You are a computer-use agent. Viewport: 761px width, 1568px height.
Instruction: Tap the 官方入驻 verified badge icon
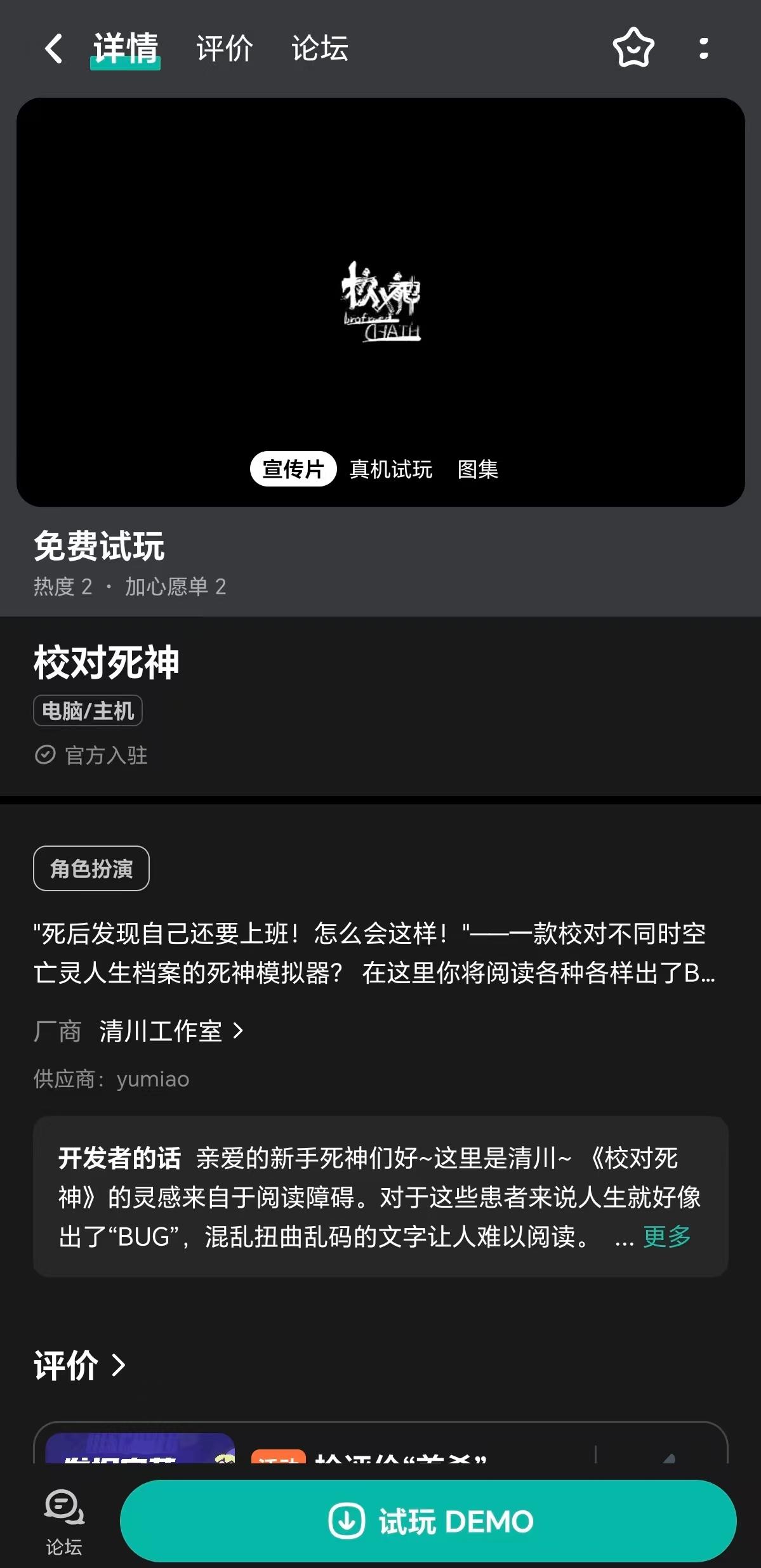click(44, 755)
